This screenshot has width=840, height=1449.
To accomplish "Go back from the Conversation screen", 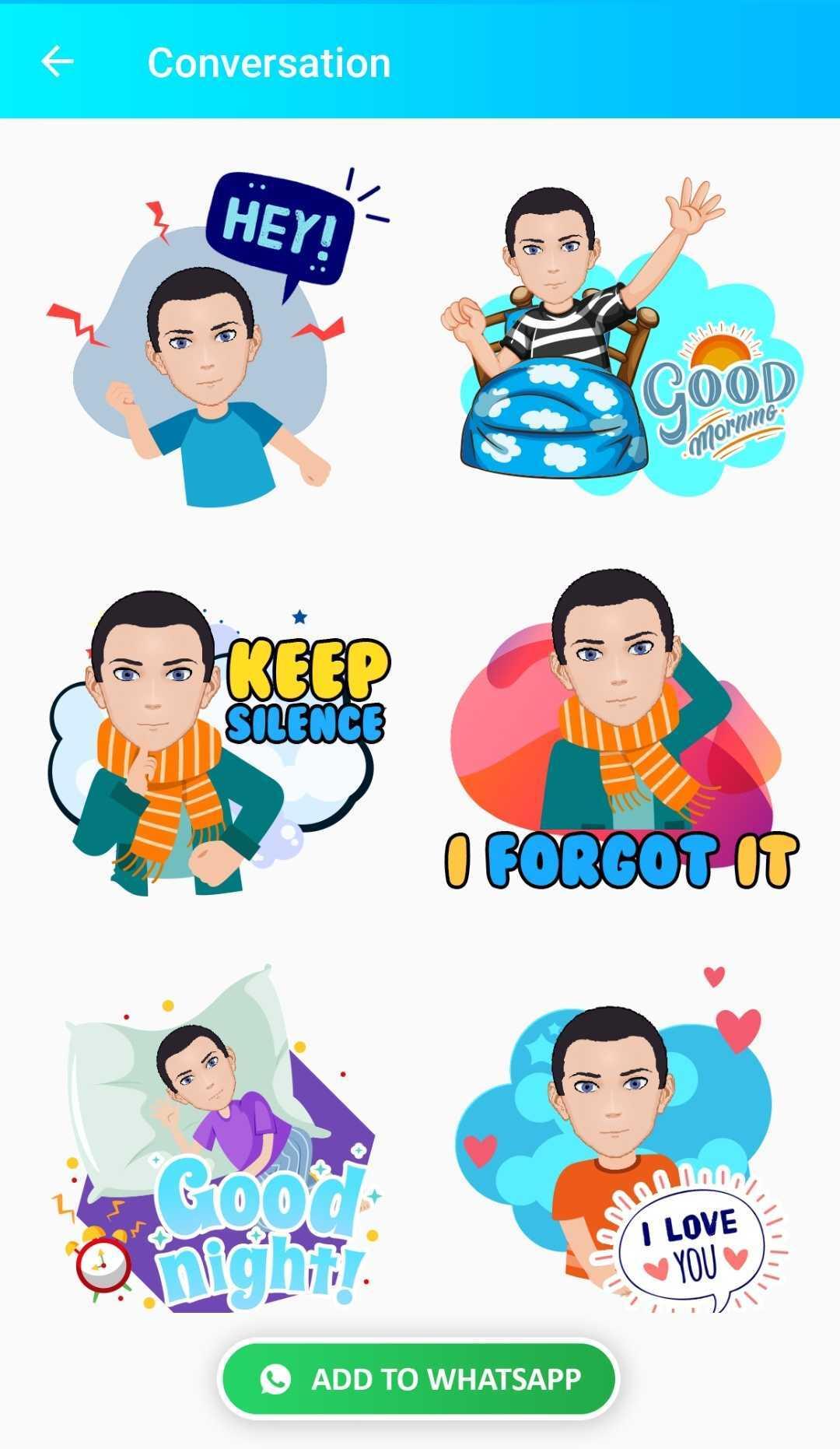I will pos(57,61).
